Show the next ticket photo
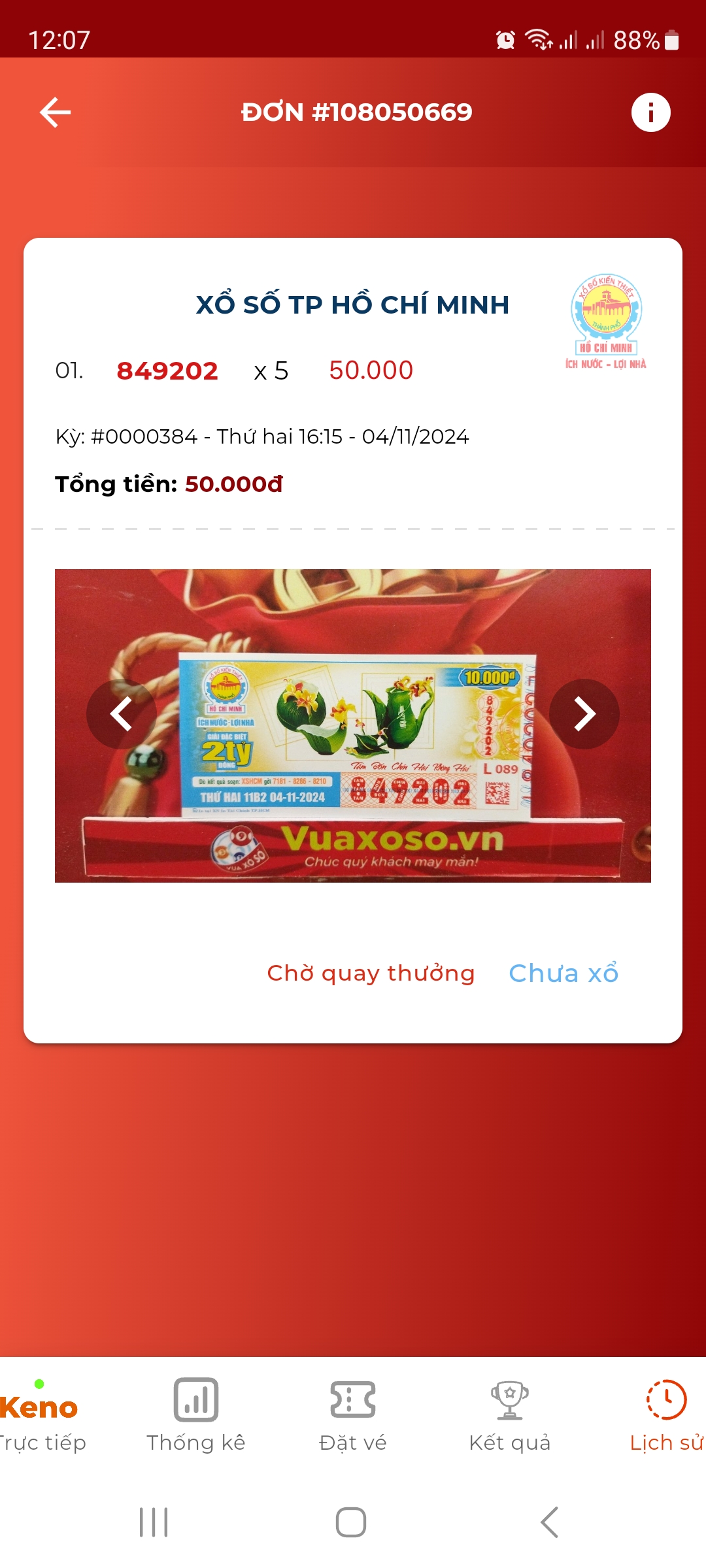The height and width of the screenshot is (1568, 706). [x=584, y=713]
